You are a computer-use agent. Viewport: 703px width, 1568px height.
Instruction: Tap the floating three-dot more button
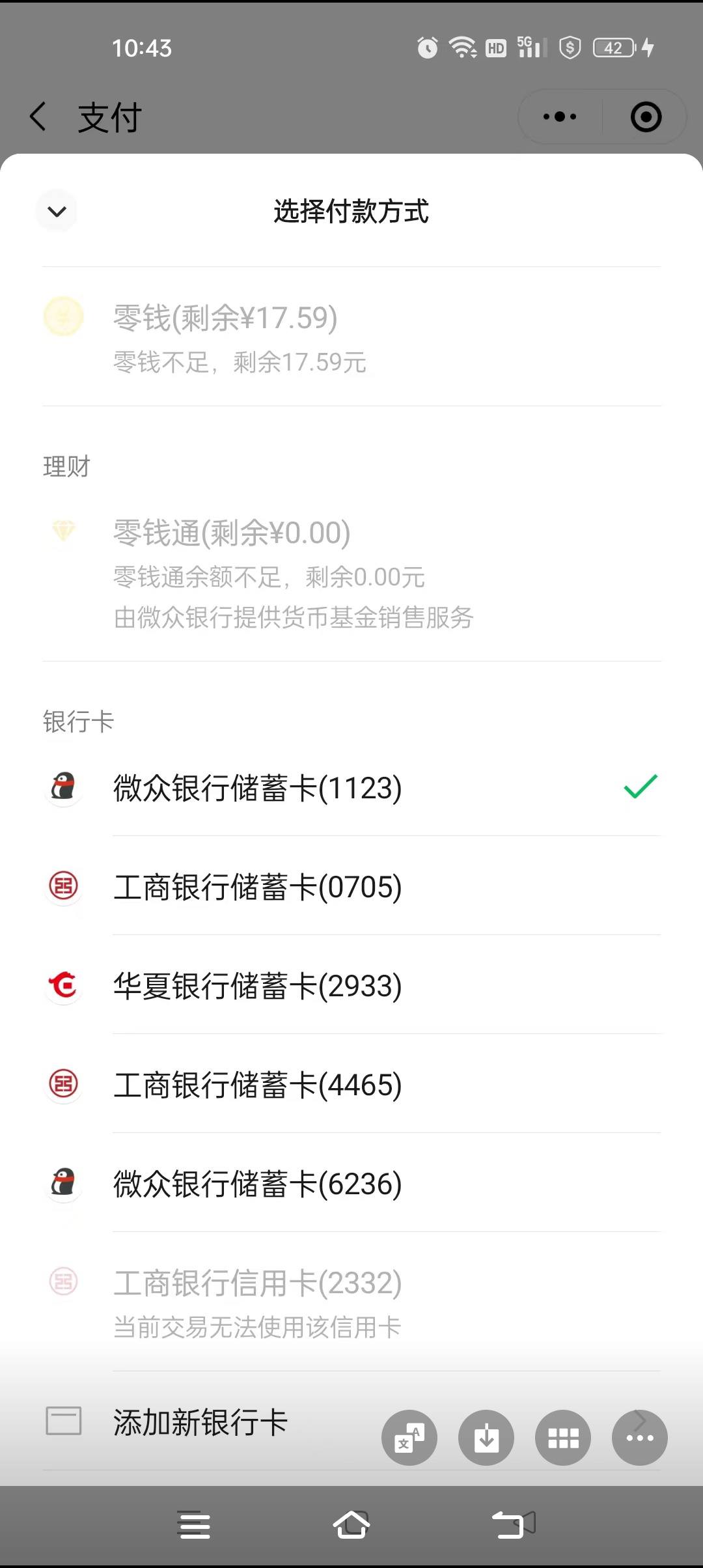[640, 1438]
